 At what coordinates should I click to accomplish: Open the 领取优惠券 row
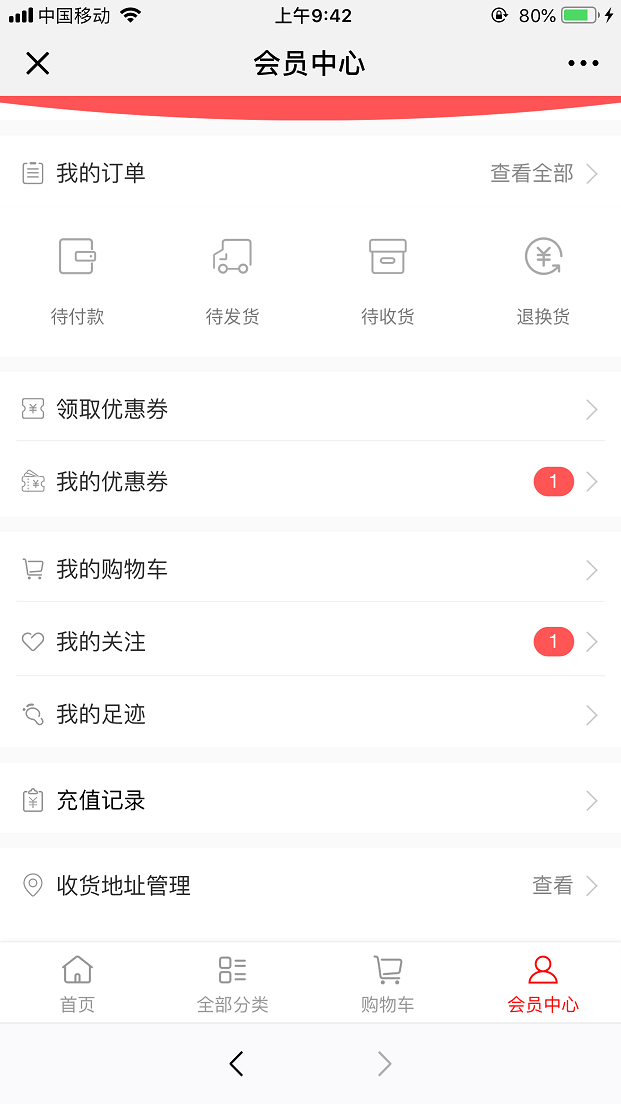310,409
